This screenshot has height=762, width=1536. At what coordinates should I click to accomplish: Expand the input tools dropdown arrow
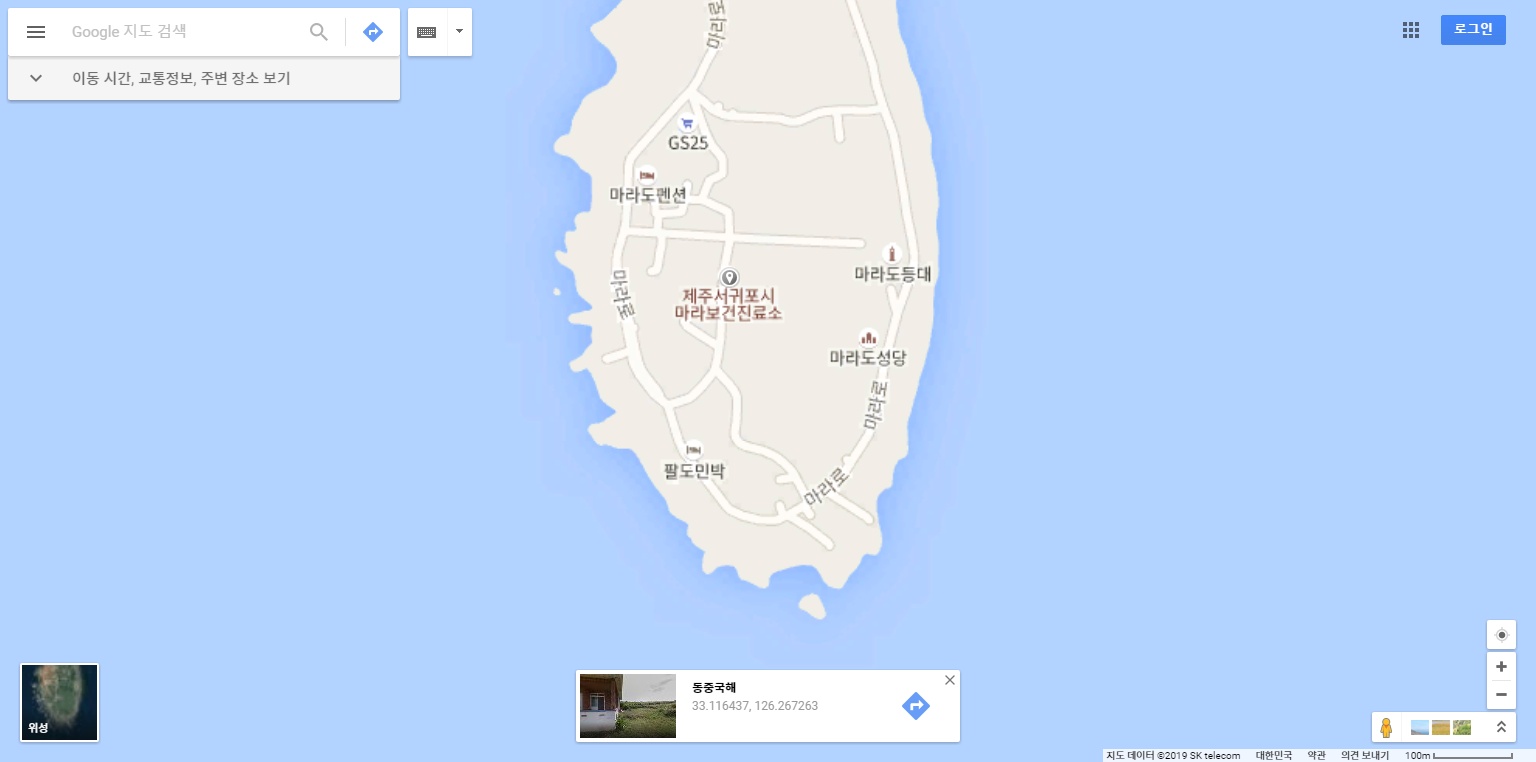(459, 32)
